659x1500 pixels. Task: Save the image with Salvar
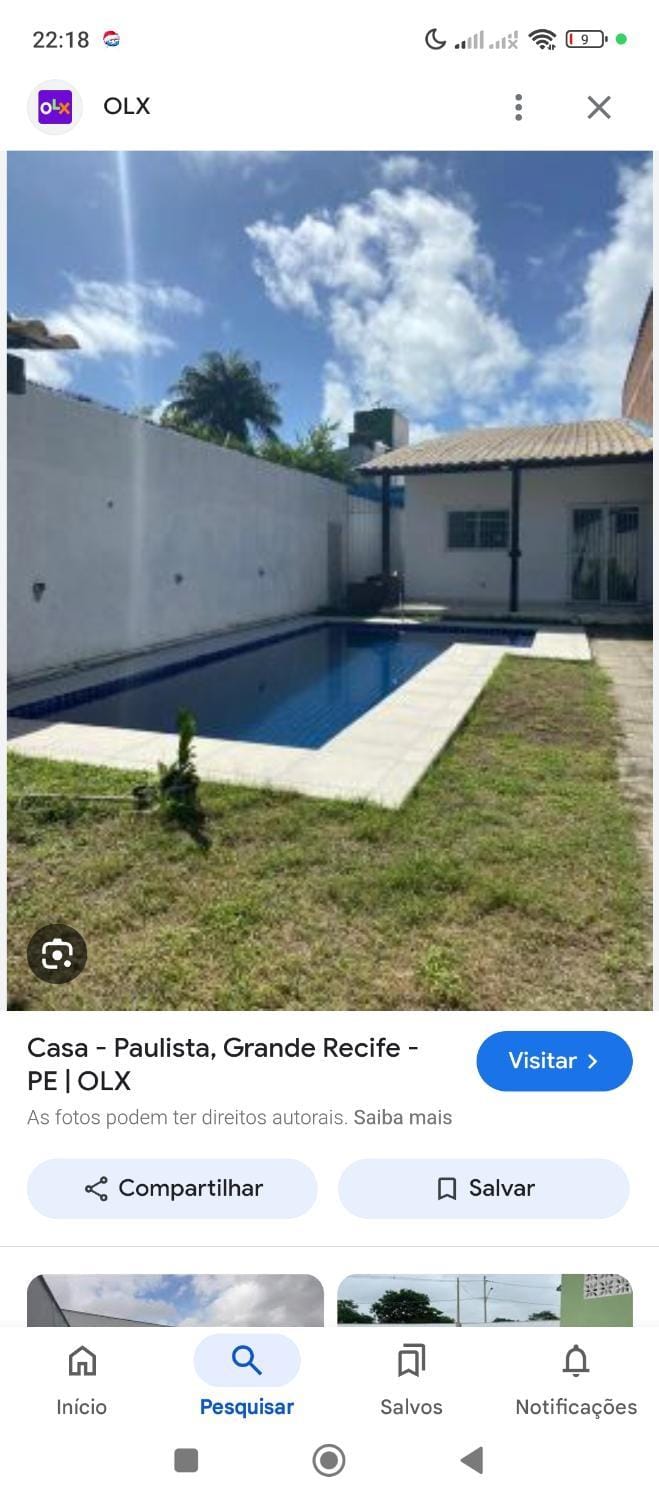[x=484, y=1188]
